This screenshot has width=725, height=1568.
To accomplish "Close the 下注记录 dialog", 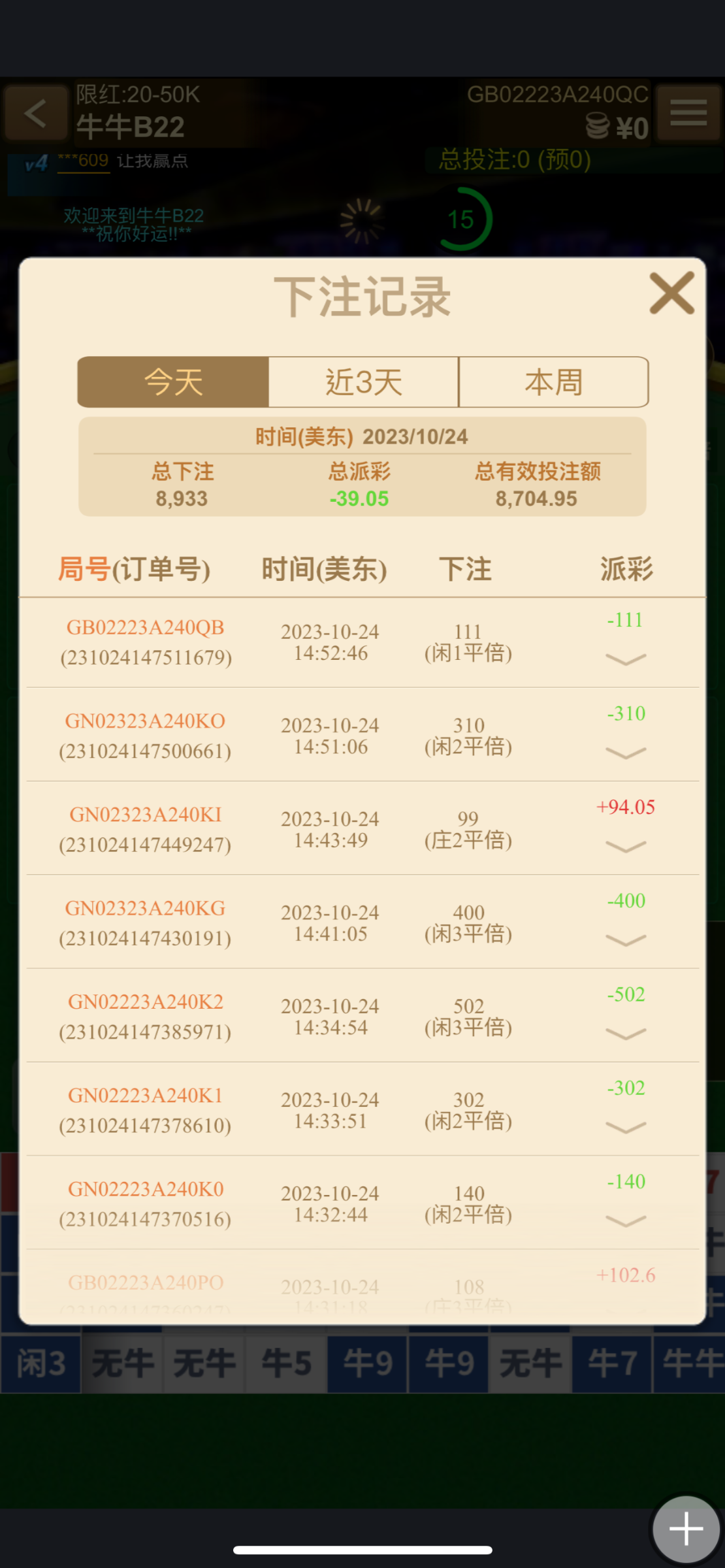I will click(x=671, y=293).
